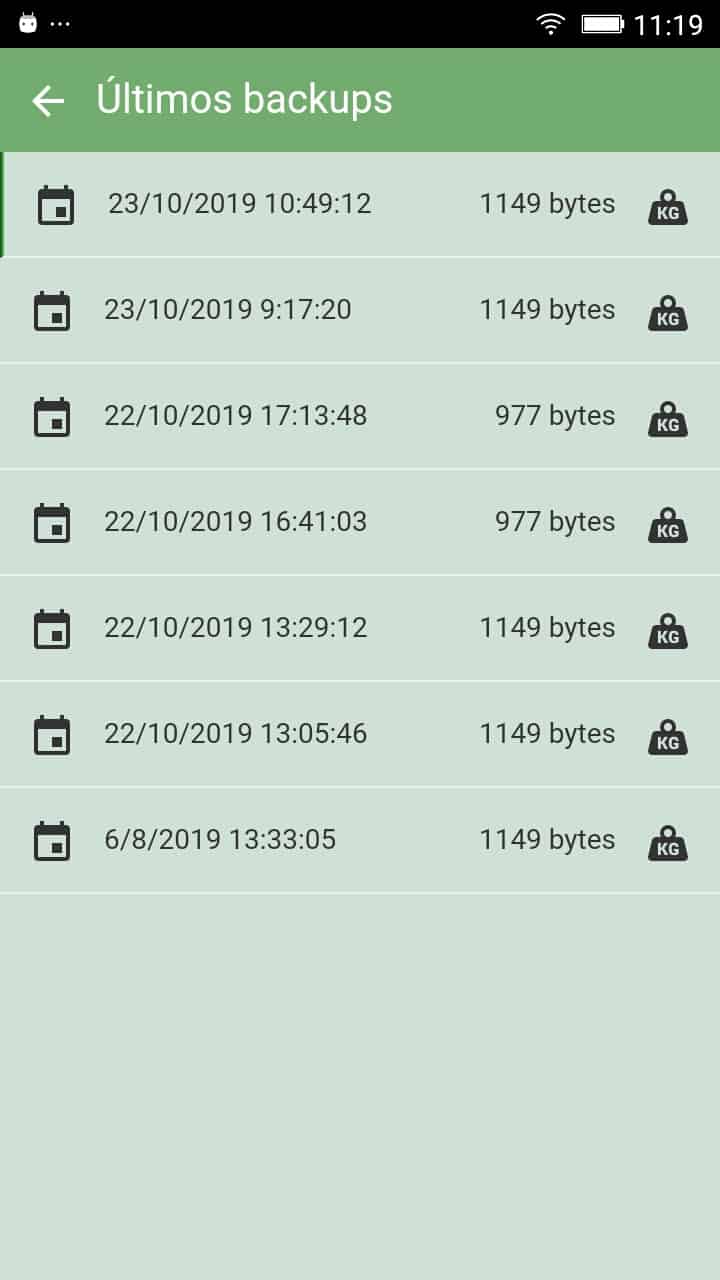720x1280 pixels.
Task: Select the backup from 23/10/2019 9:17:20
Action: pyautogui.click(x=360, y=310)
